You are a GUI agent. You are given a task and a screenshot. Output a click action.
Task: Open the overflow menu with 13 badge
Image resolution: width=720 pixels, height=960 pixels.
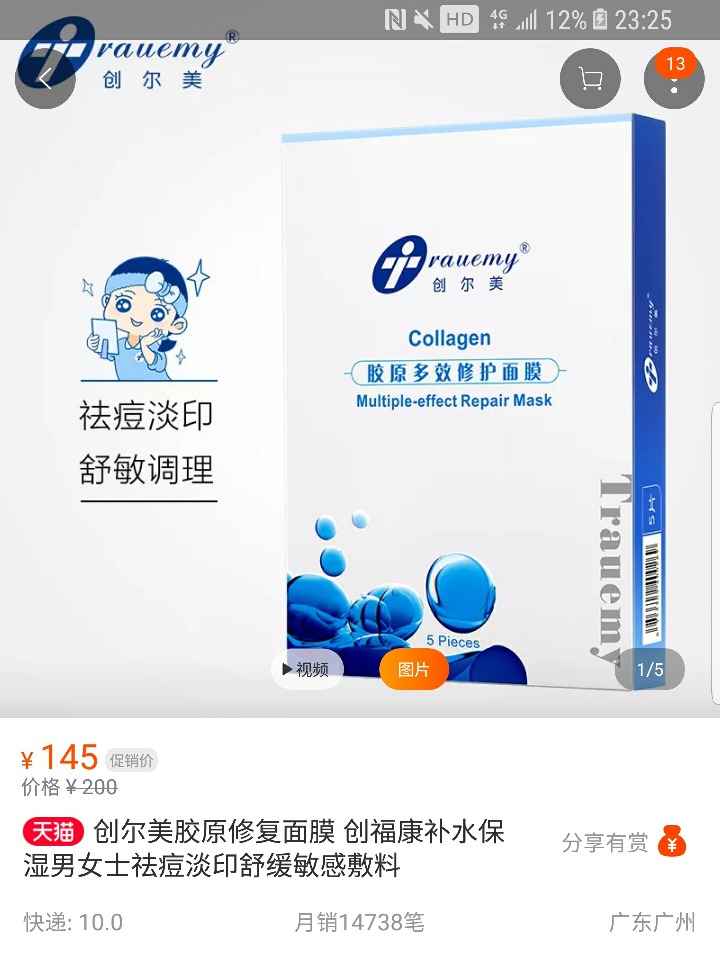(674, 80)
